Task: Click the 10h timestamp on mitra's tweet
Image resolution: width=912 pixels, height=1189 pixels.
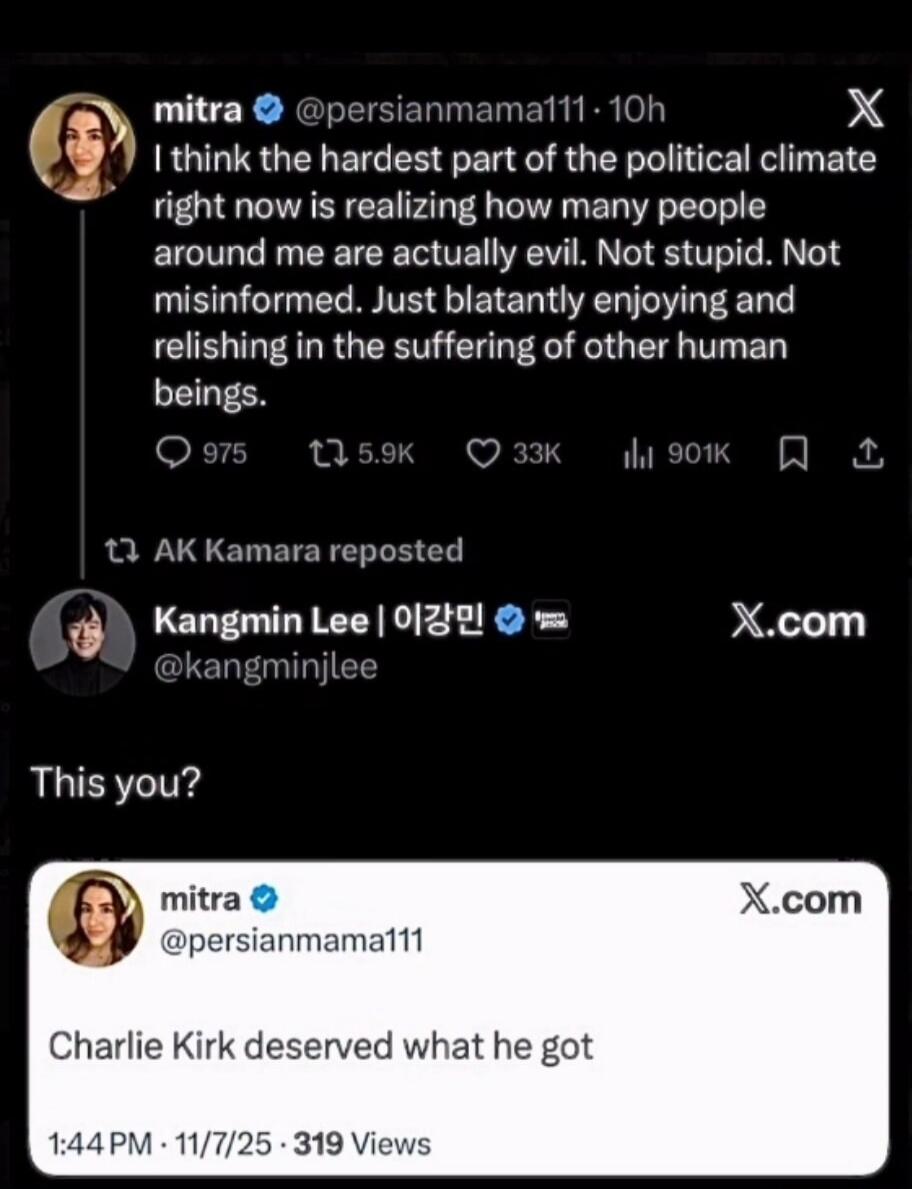Action: (638, 111)
